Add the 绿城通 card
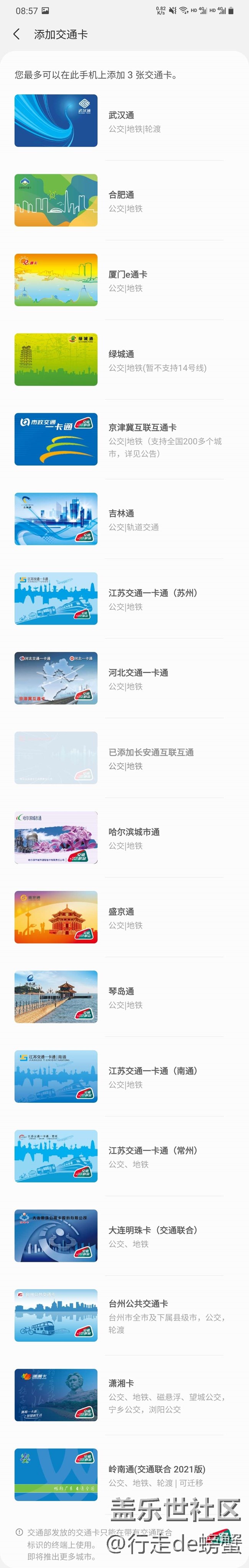The width and height of the screenshot is (249, 1568). coord(121,360)
